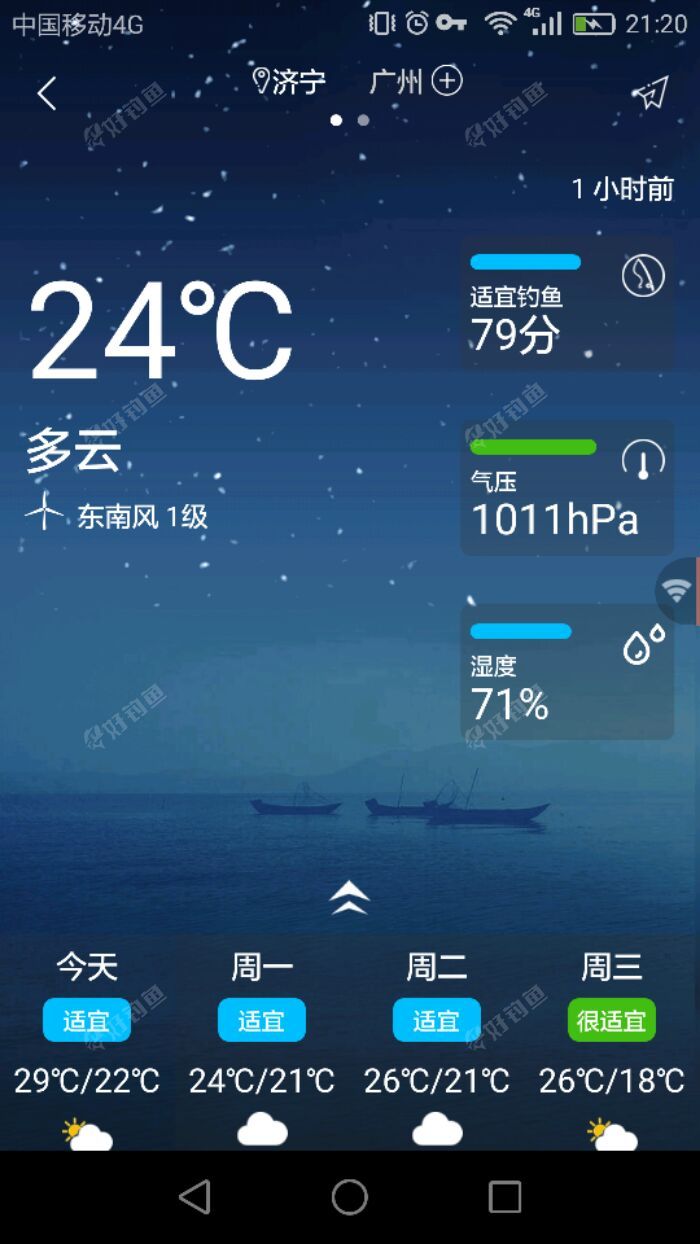This screenshot has width=700, height=1244.
Task: Add a new city with plus icon
Action: [447, 81]
